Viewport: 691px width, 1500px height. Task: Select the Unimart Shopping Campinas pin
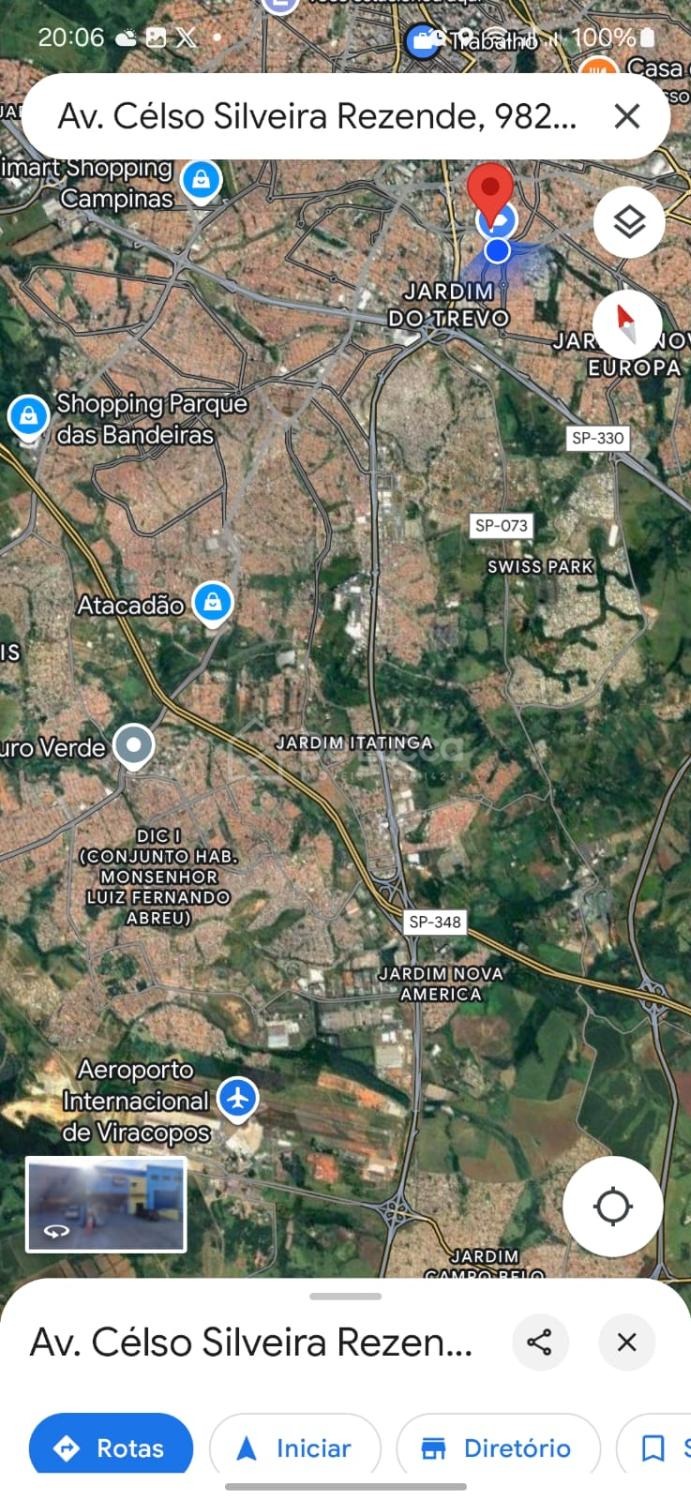(x=201, y=181)
